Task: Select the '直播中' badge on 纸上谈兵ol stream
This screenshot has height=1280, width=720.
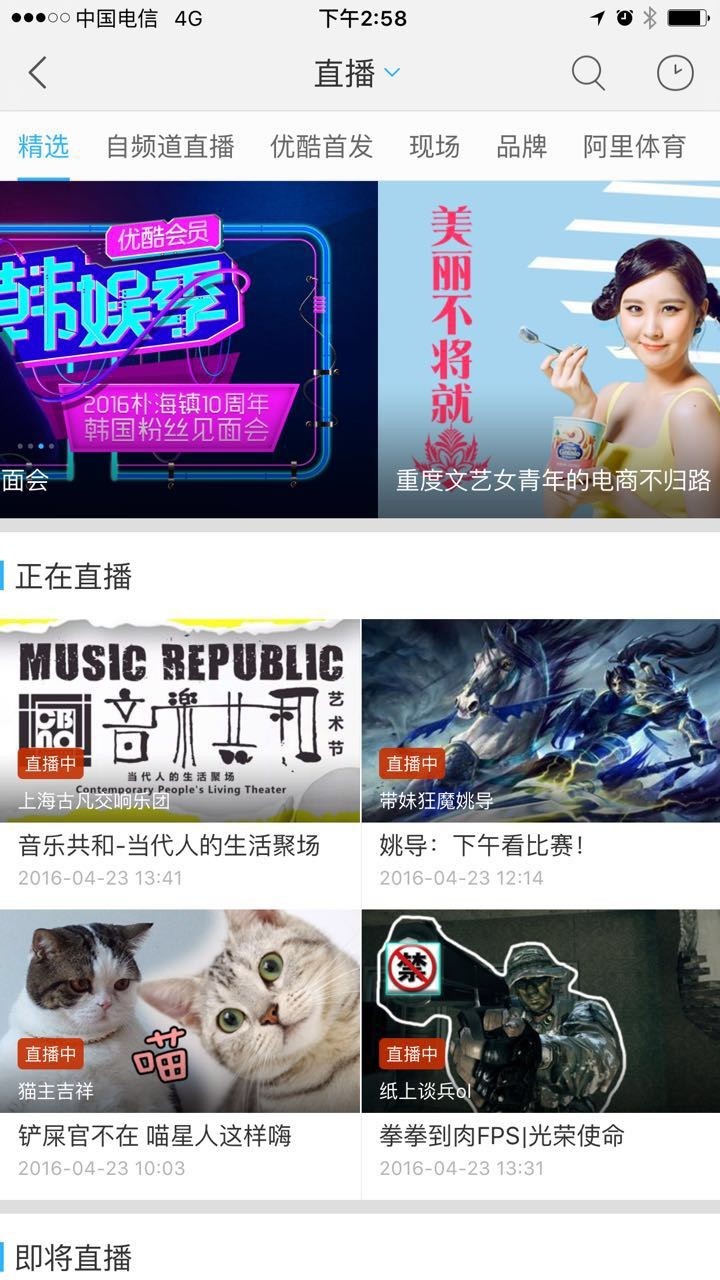Action: [414, 1053]
